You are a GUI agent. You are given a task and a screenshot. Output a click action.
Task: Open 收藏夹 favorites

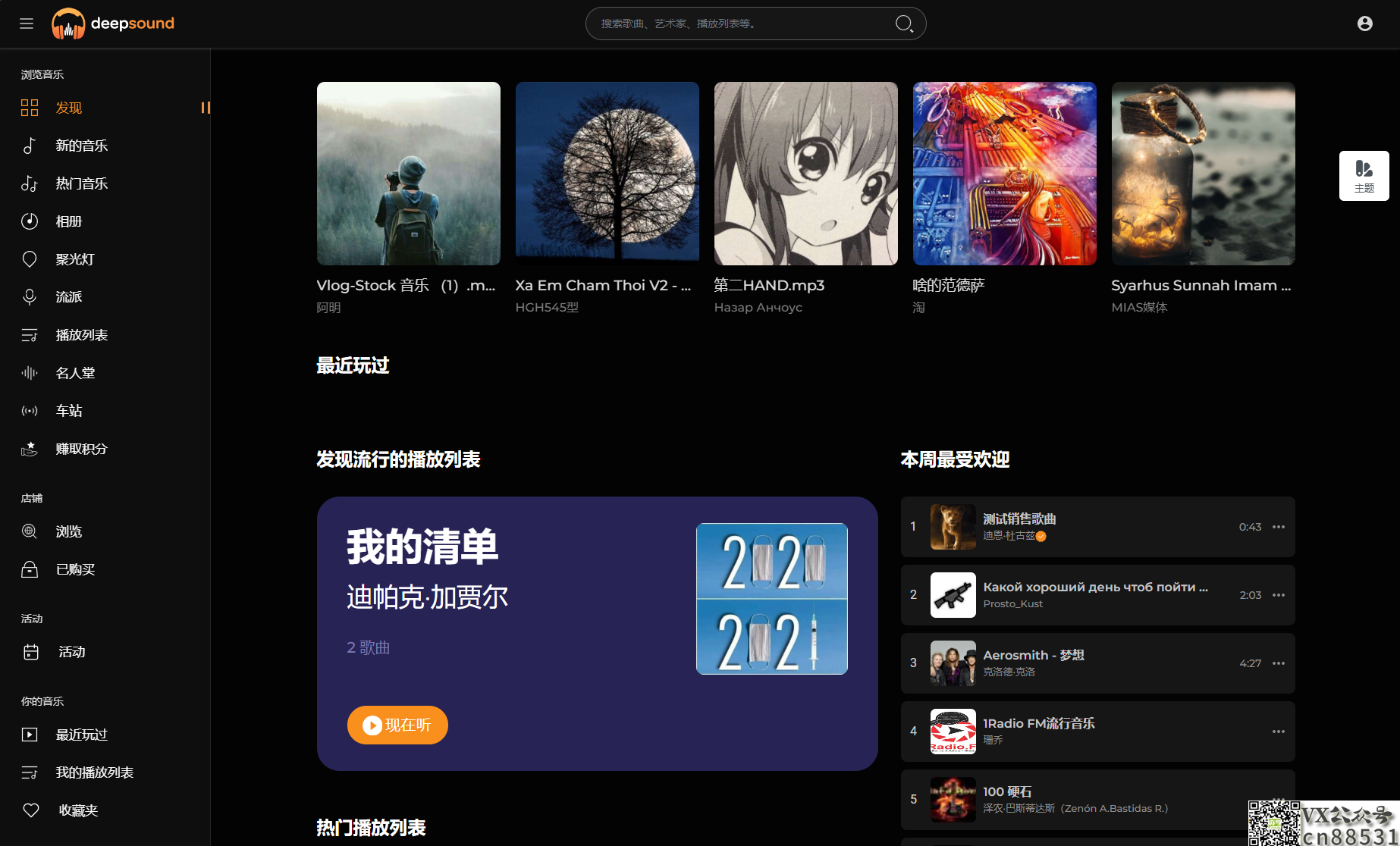(x=78, y=810)
